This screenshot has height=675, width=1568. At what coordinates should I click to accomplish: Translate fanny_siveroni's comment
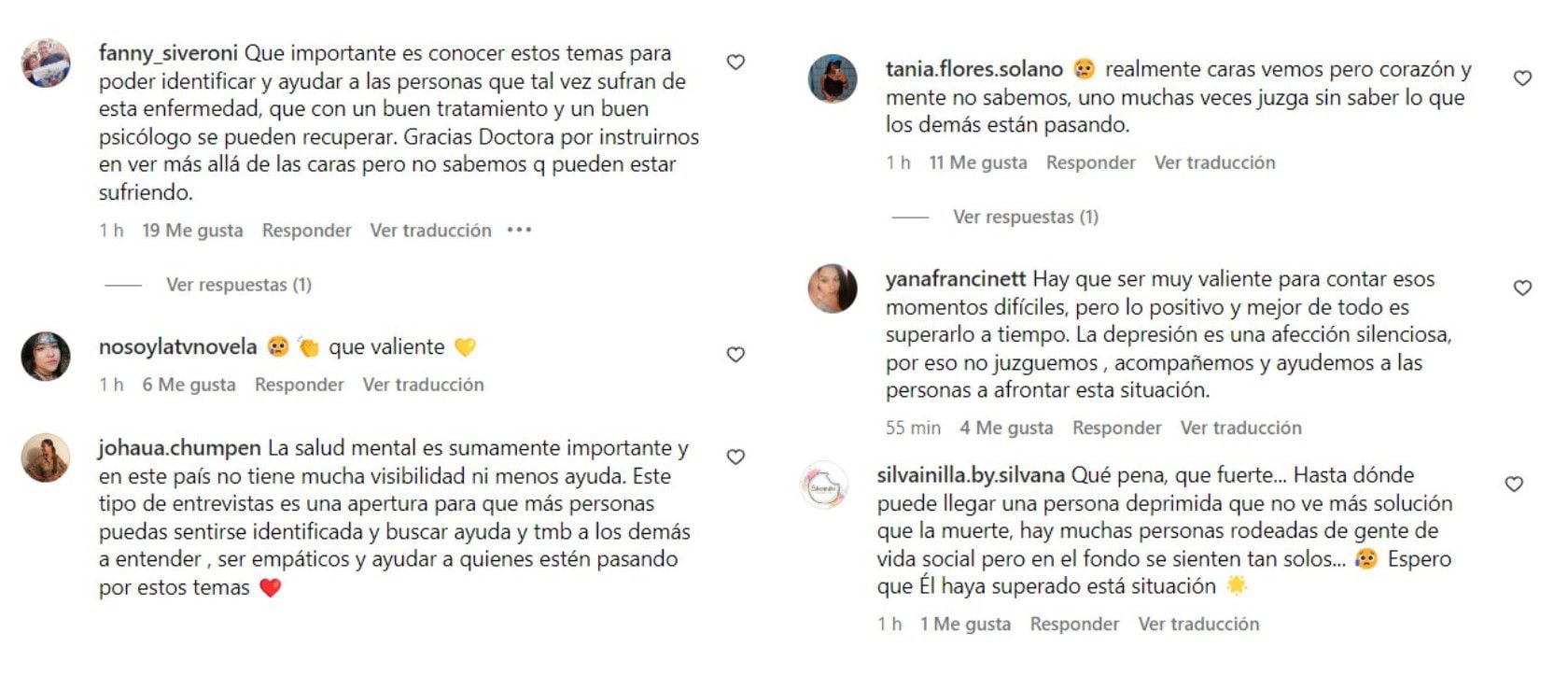coord(430,231)
